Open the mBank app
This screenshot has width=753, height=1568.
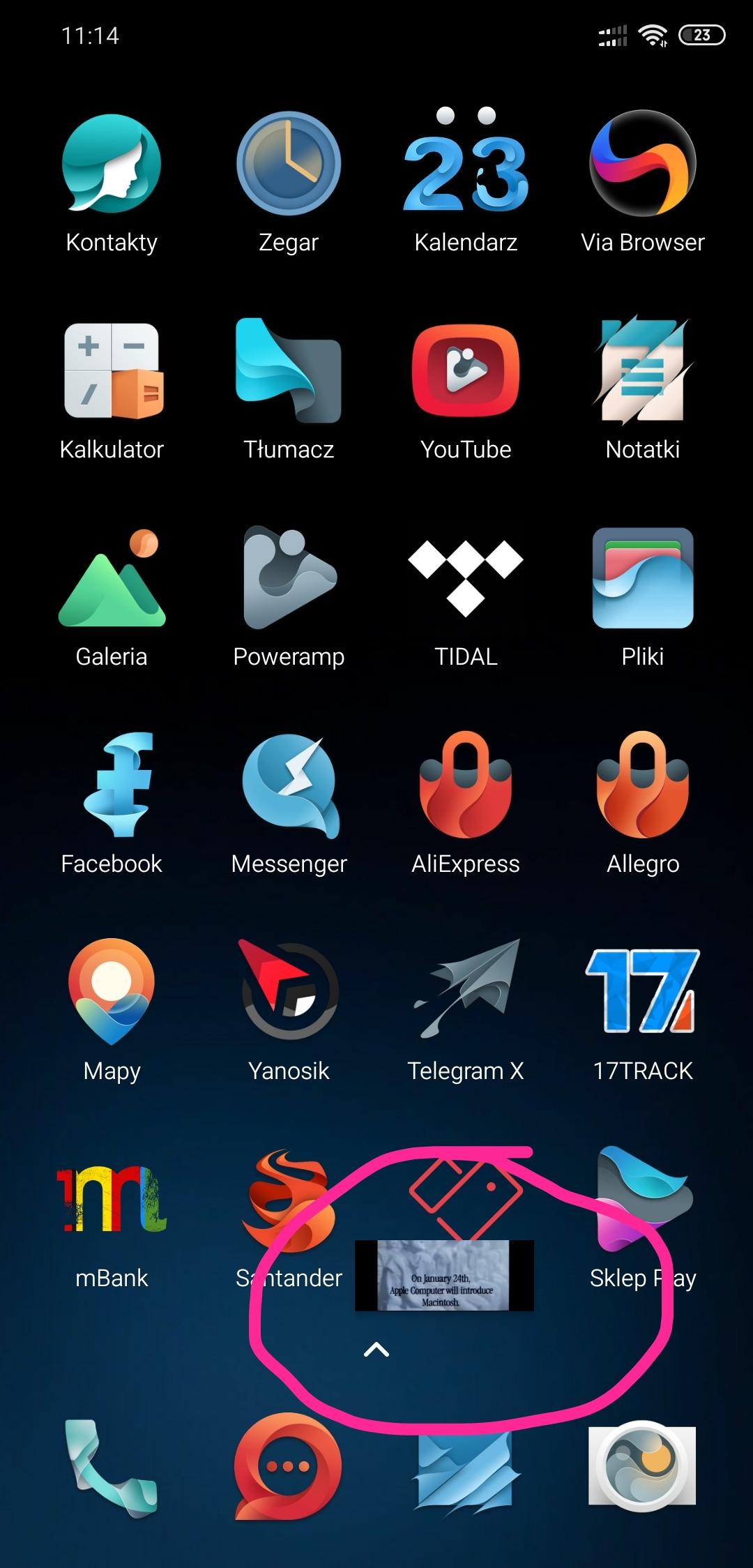(x=112, y=1200)
